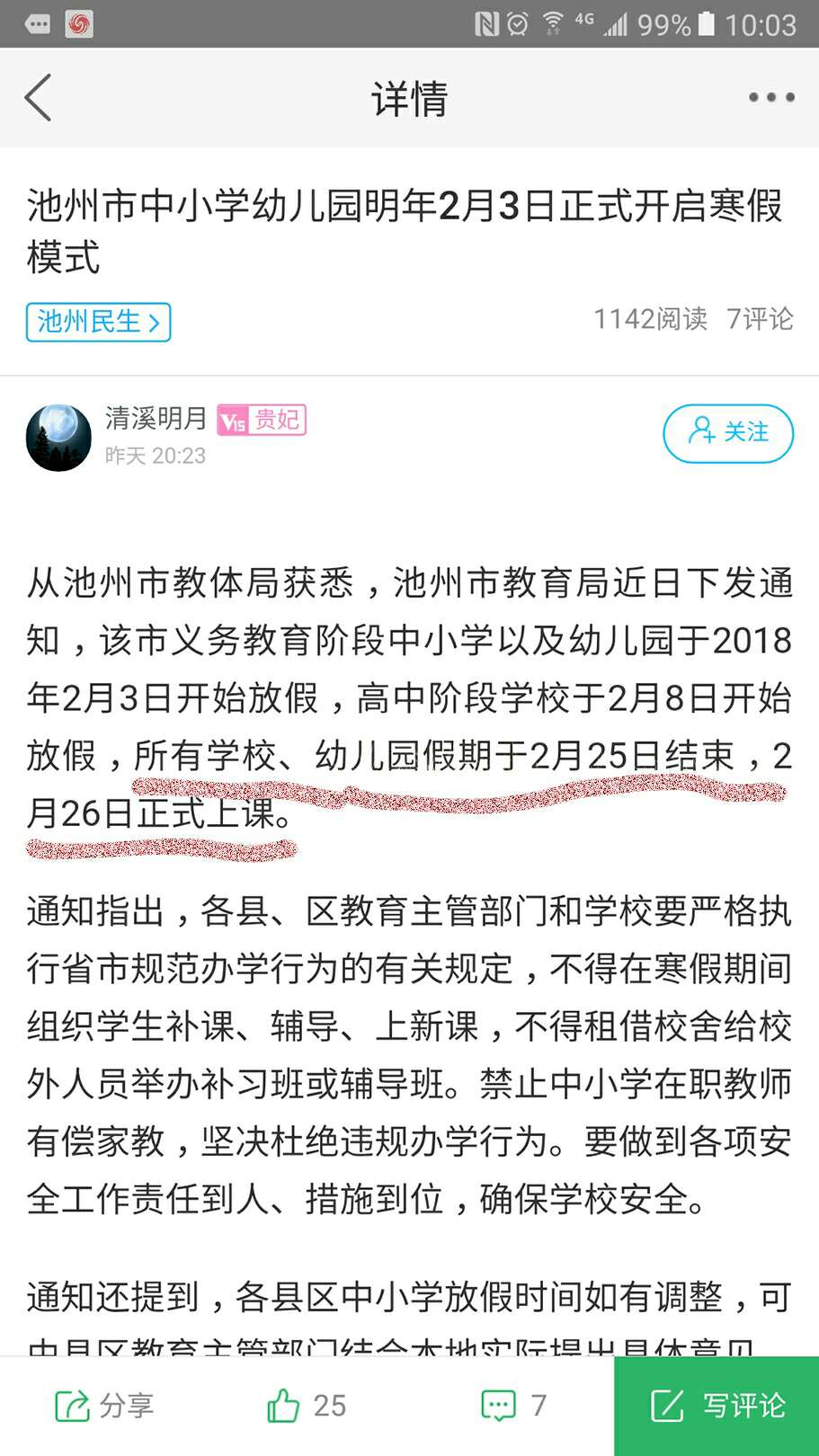The width and height of the screenshot is (819, 1456).
Task: View the 7 comments
Action: [513, 1406]
